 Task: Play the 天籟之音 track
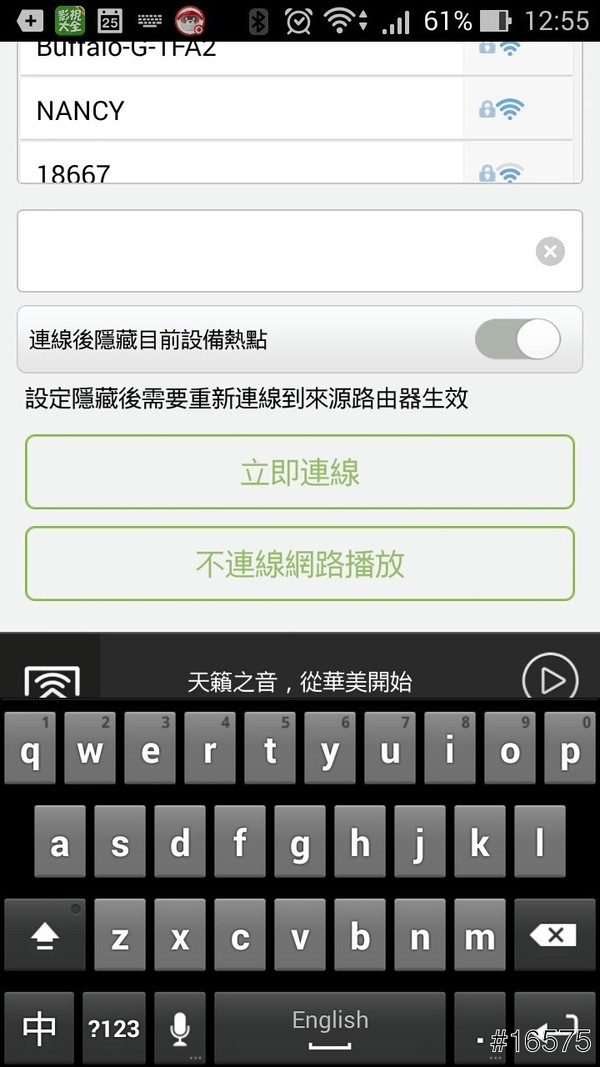[551, 680]
